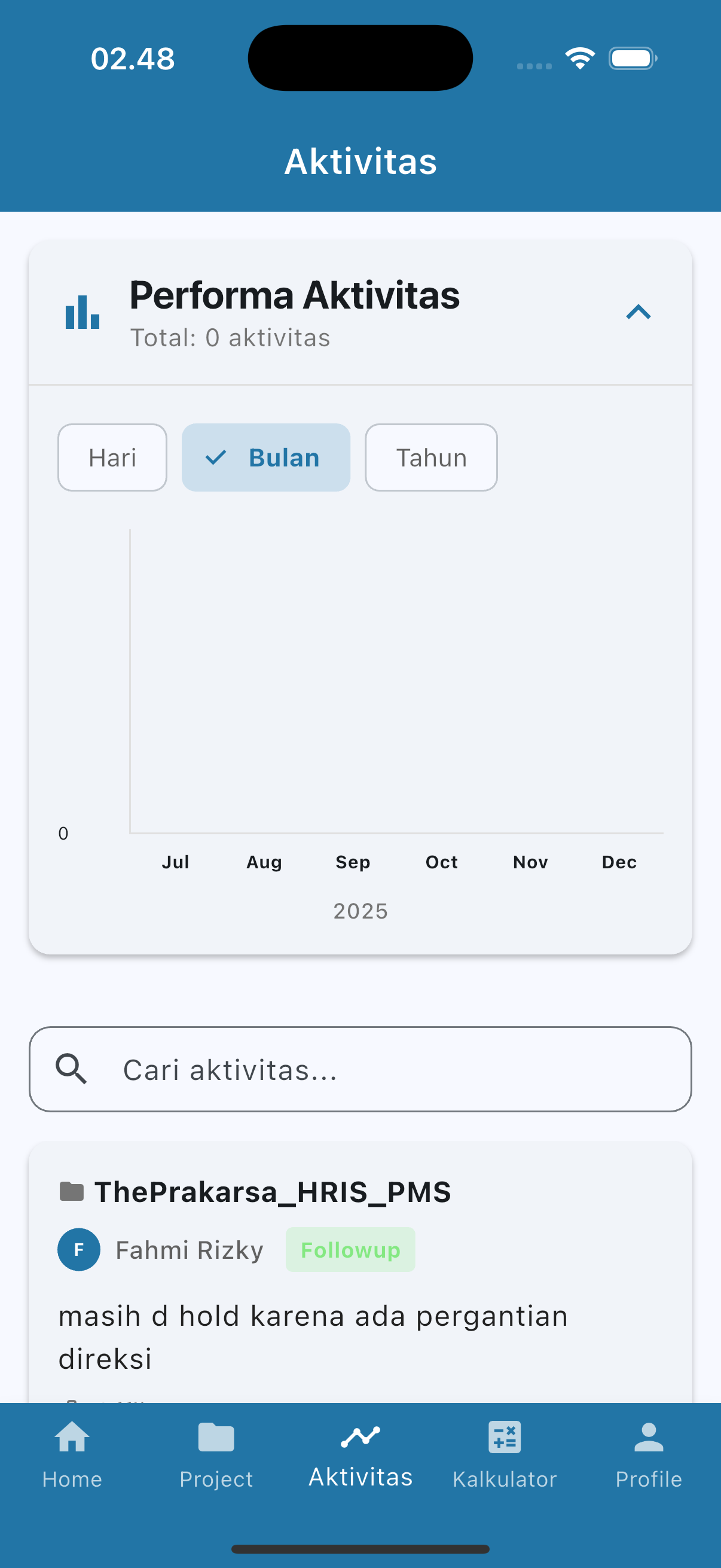
Task: Tap the Cari aktivitas search field
Action: point(360,1069)
